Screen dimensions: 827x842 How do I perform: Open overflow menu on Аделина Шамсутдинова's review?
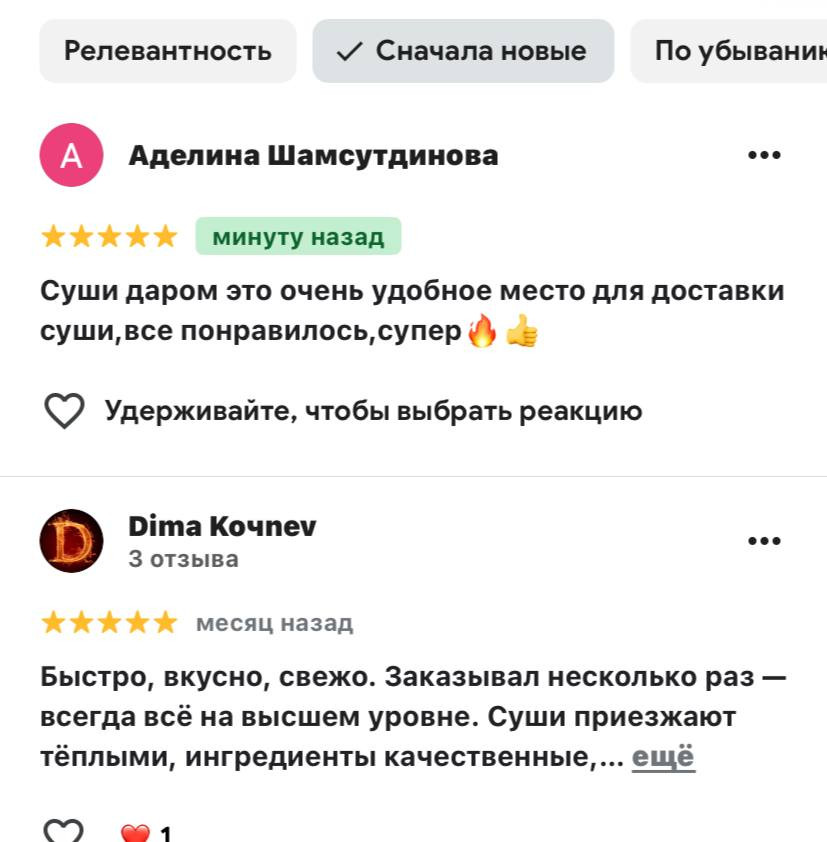(764, 155)
